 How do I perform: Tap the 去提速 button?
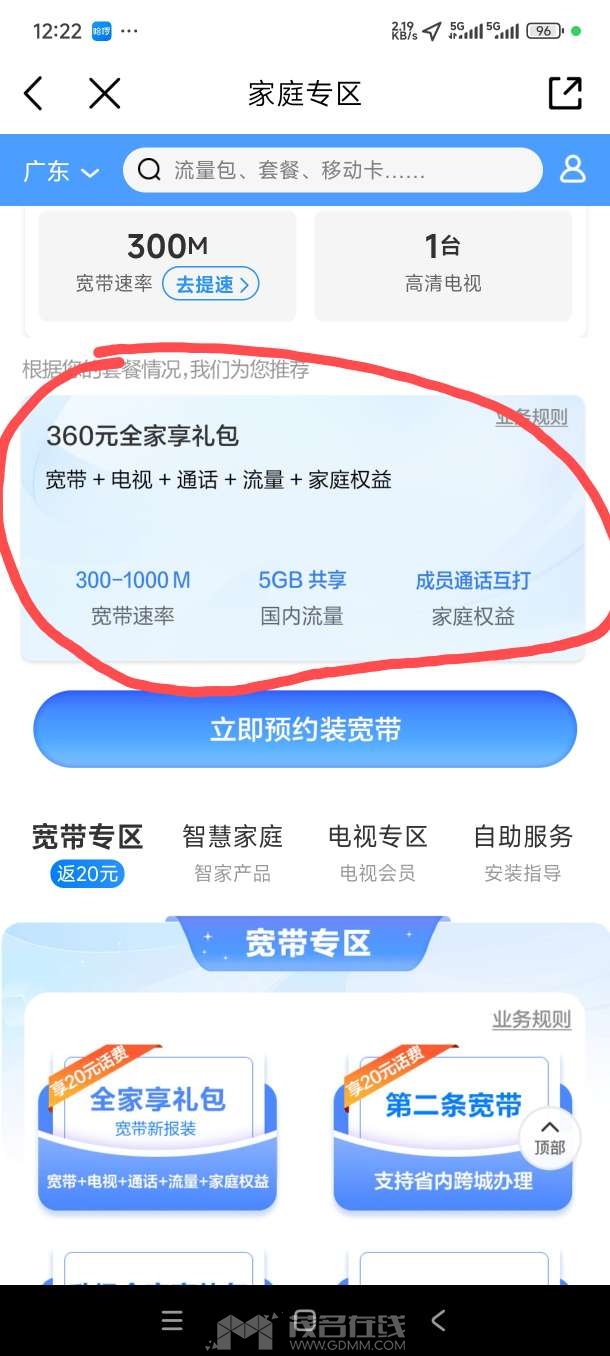coord(210,284)
